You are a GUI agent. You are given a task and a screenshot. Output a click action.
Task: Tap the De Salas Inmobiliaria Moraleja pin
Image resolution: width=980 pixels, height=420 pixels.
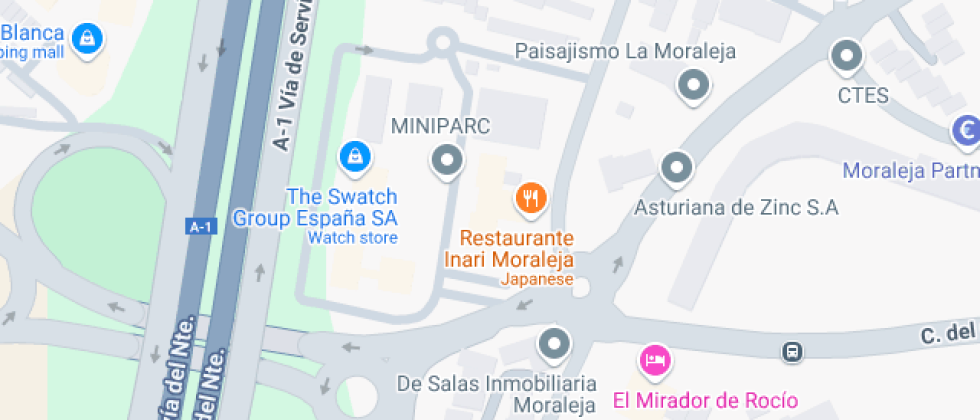coord(554,345)
